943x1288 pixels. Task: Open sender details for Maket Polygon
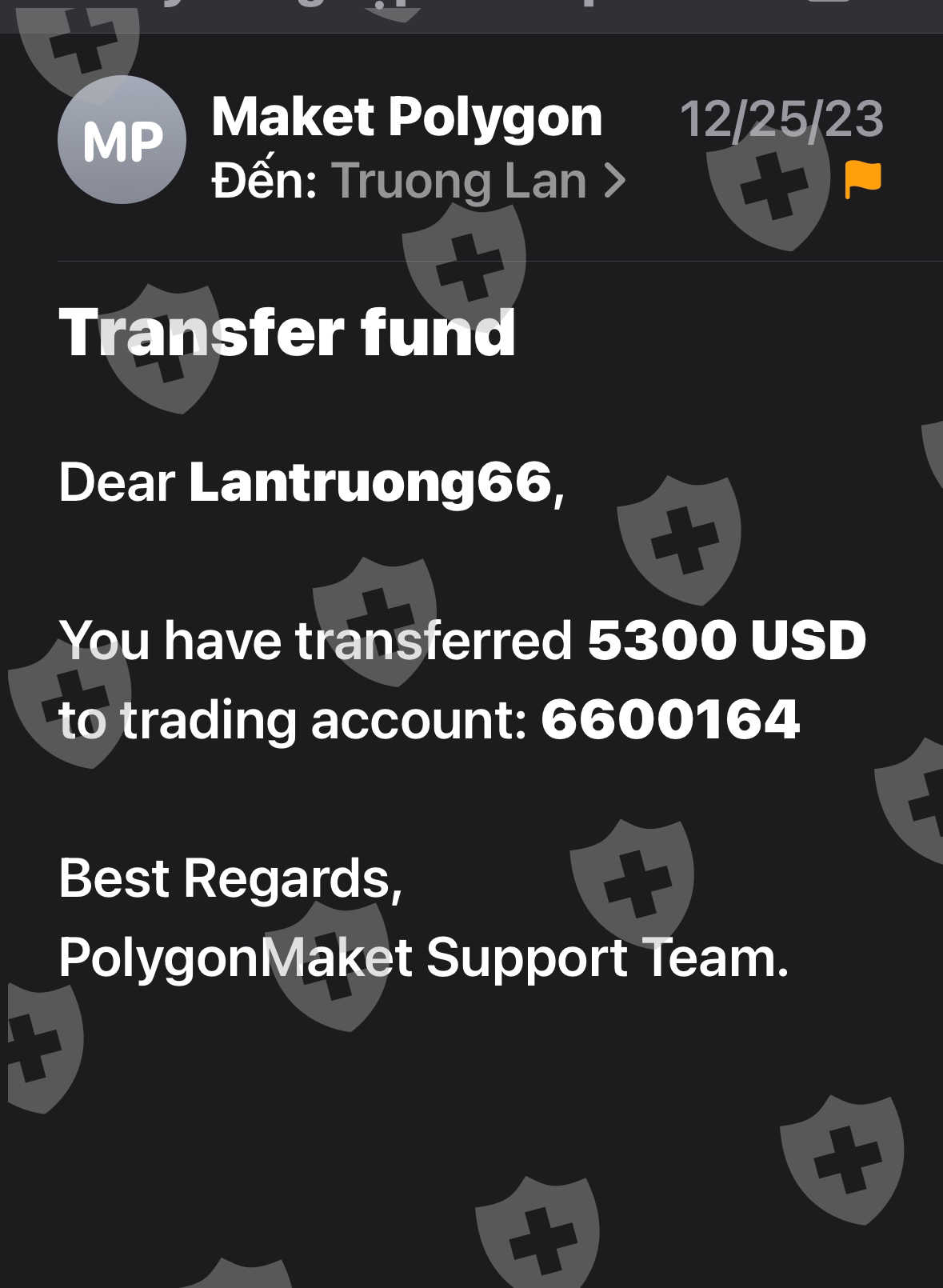coord(406,118)
